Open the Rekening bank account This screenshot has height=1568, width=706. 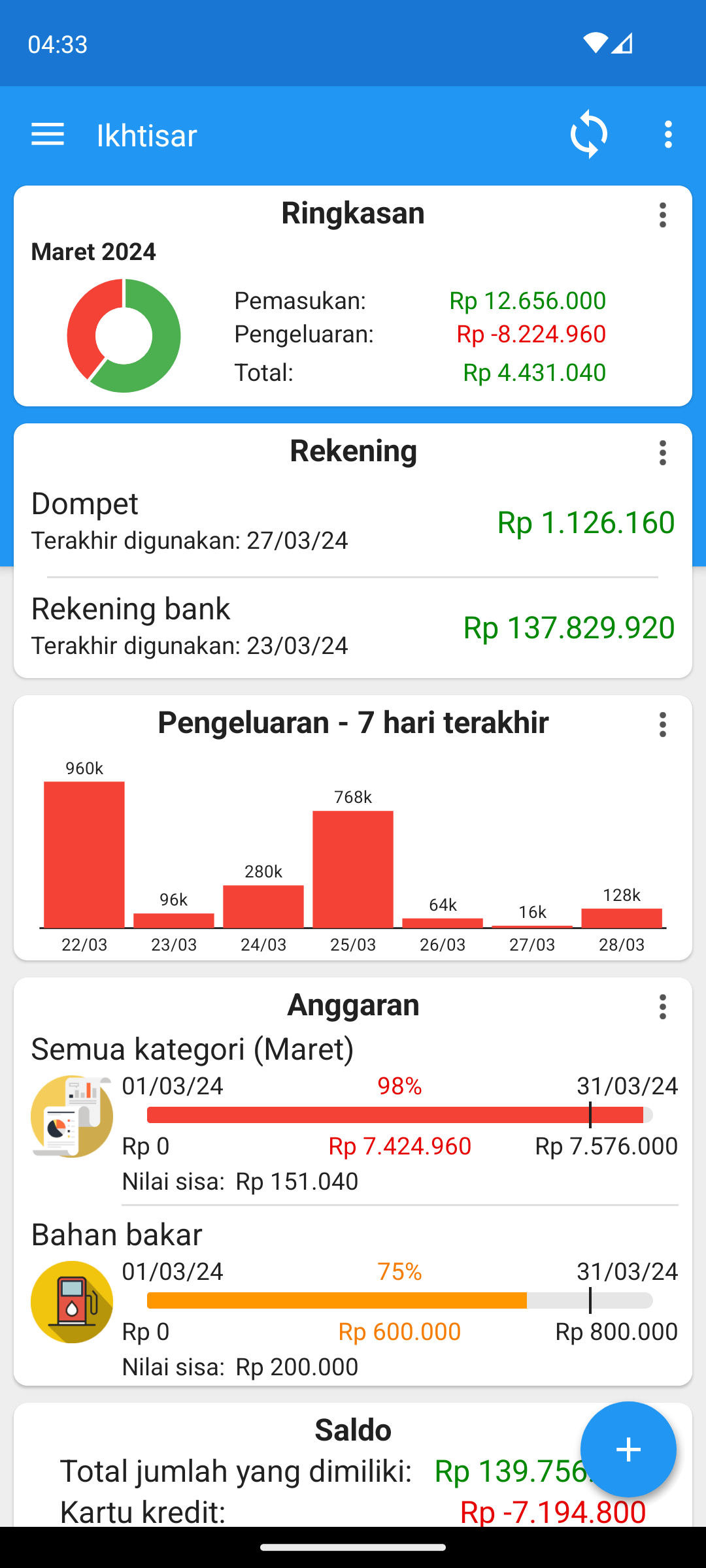(353, 627)
